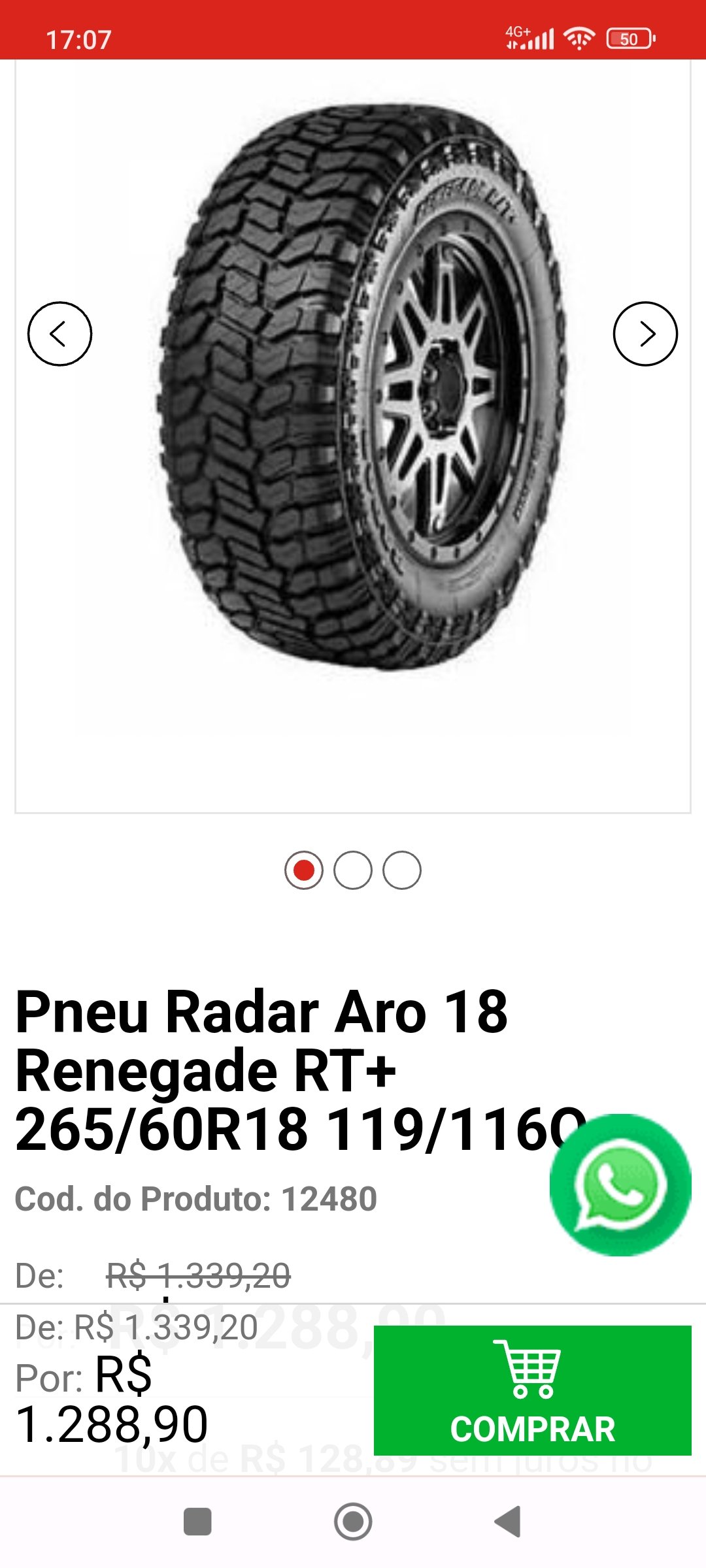Go to the home screen
Image resolution: width=706 pixels, height=1568 pixels.
pyautogui.click(x=353, y=1522)
